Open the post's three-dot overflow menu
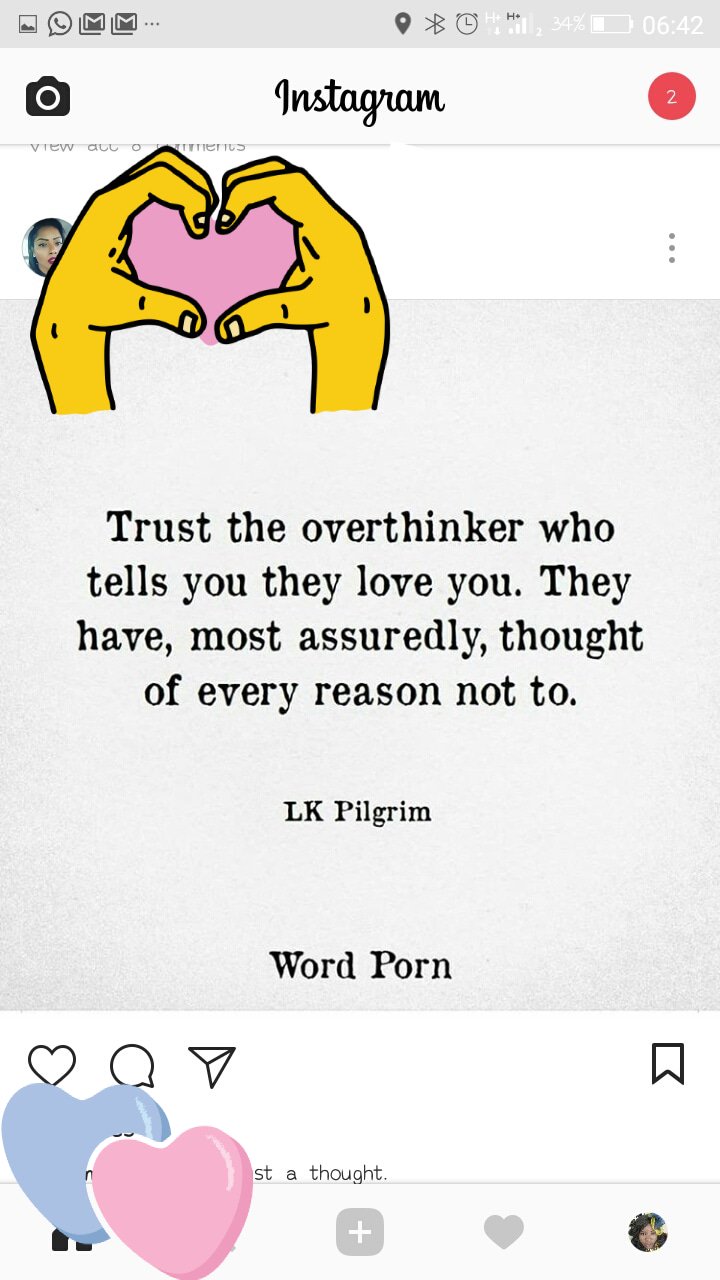Viewport: 720px width, 1280px height. tap(671, 248)
